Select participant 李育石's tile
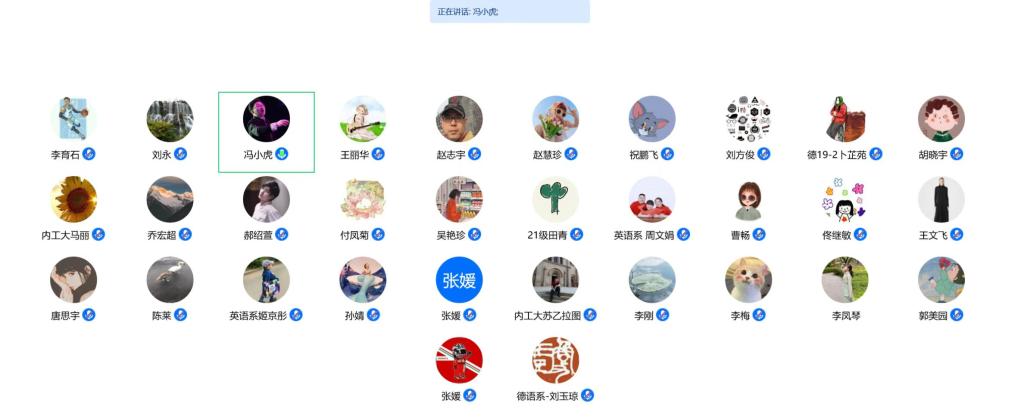1024x419 pixels. 73,120
